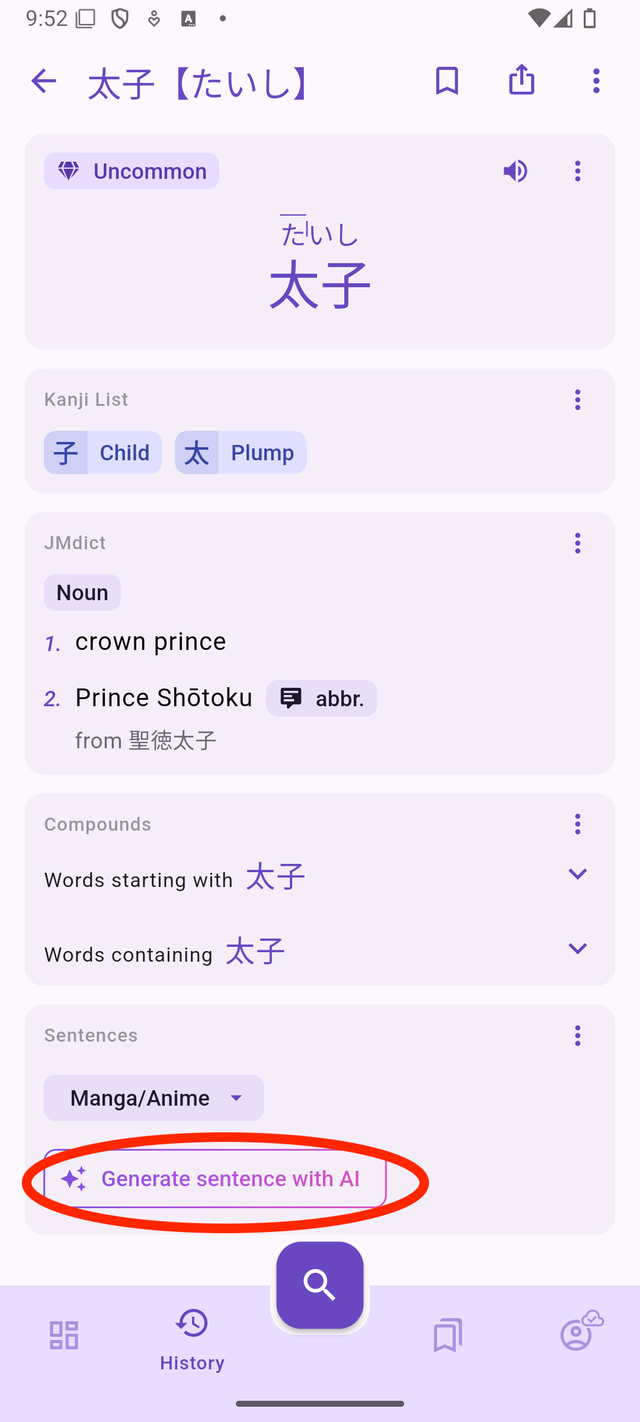Share this dictionary entry
640x1422 pixels.
(521, 81)
